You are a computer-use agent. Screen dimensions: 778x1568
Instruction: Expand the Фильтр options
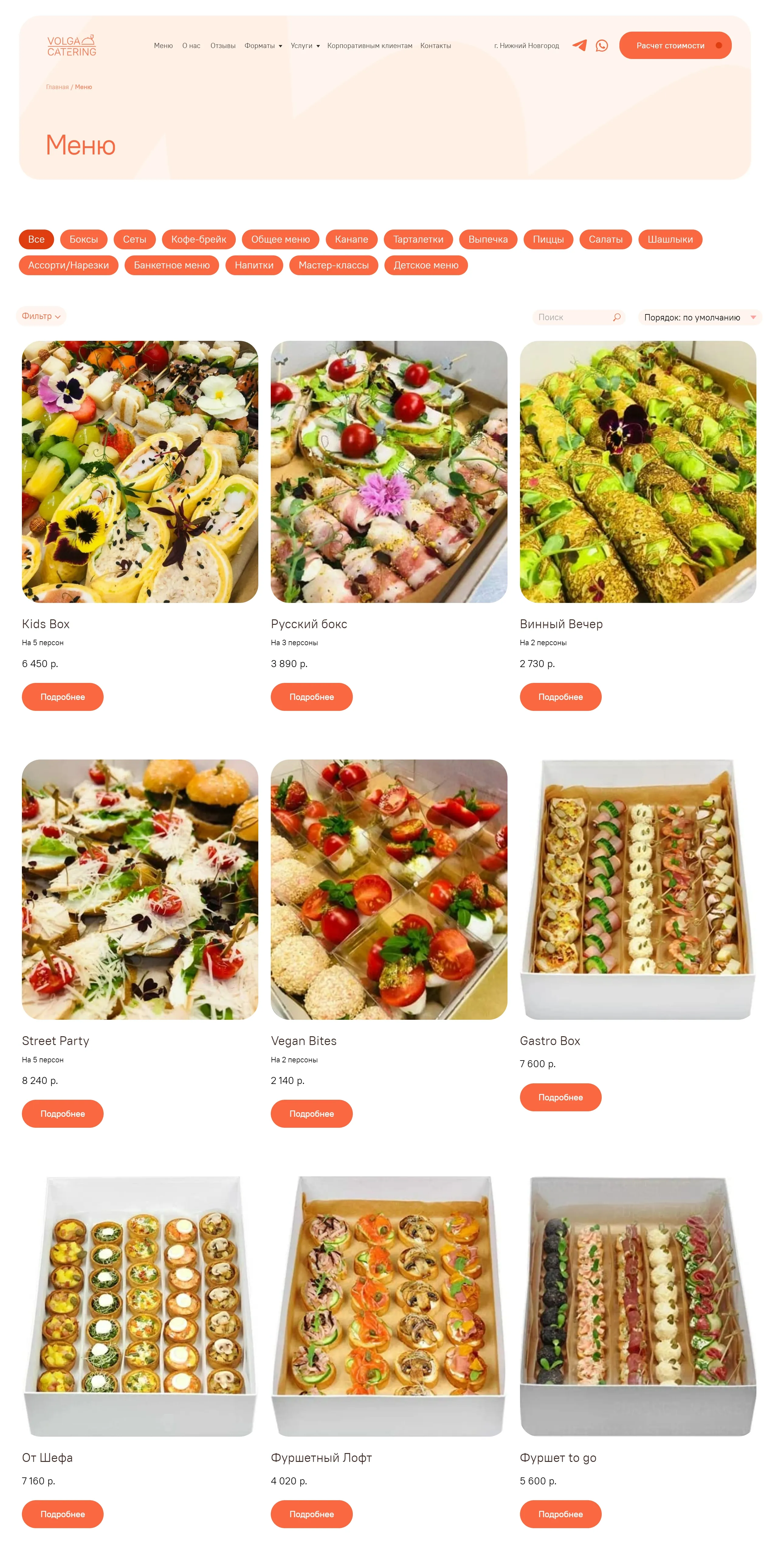pyautogui.click(x=41, y=316)
